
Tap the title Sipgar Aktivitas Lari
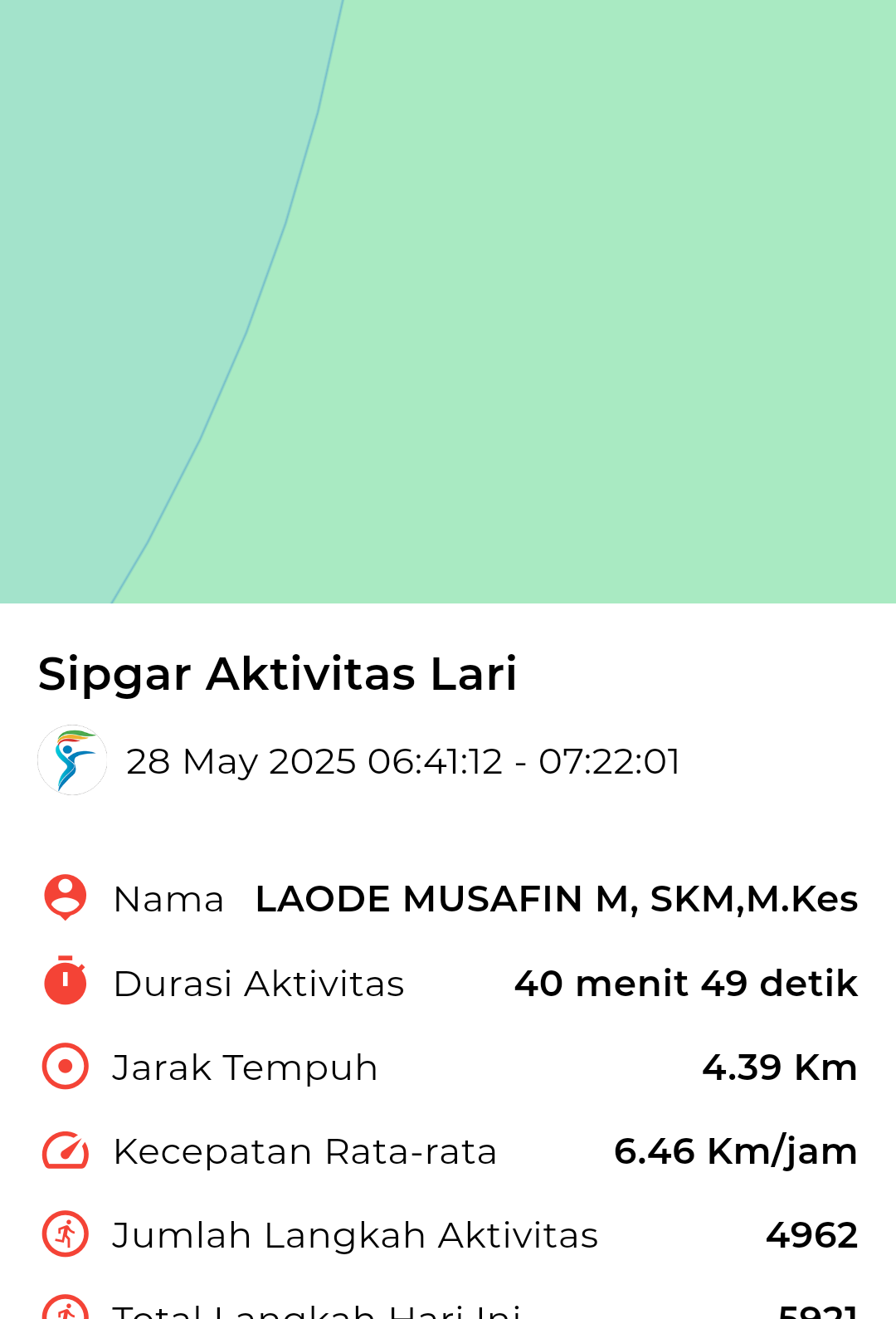(x=278, y=674)
